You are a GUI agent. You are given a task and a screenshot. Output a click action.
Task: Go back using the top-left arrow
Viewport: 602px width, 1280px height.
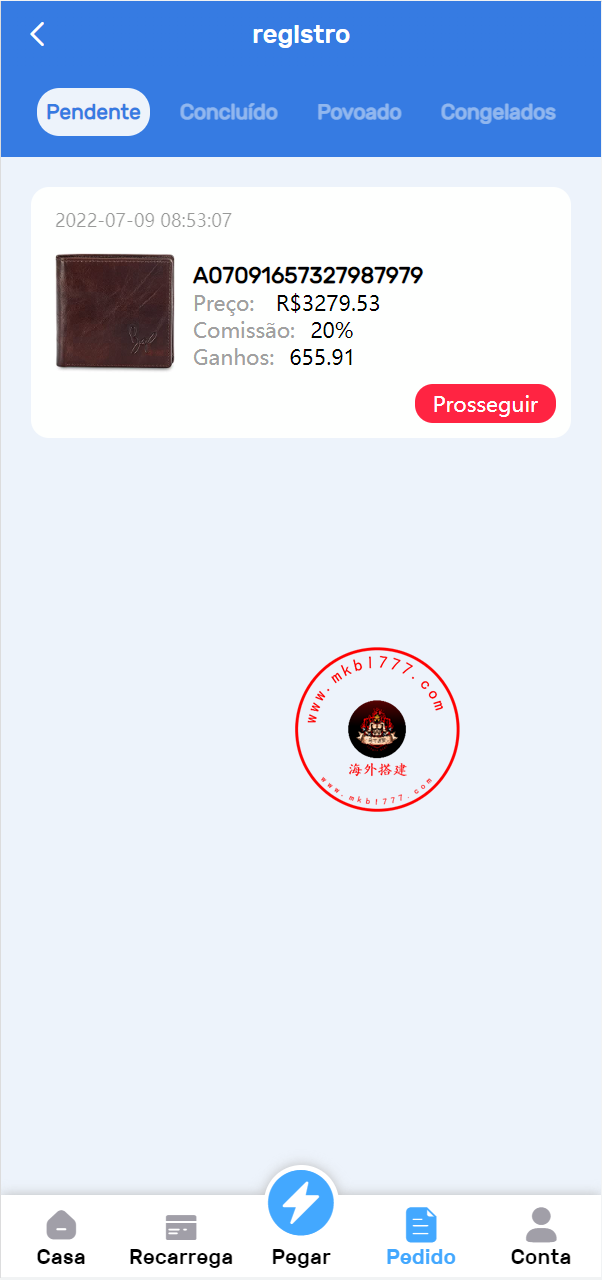(37, 34)
